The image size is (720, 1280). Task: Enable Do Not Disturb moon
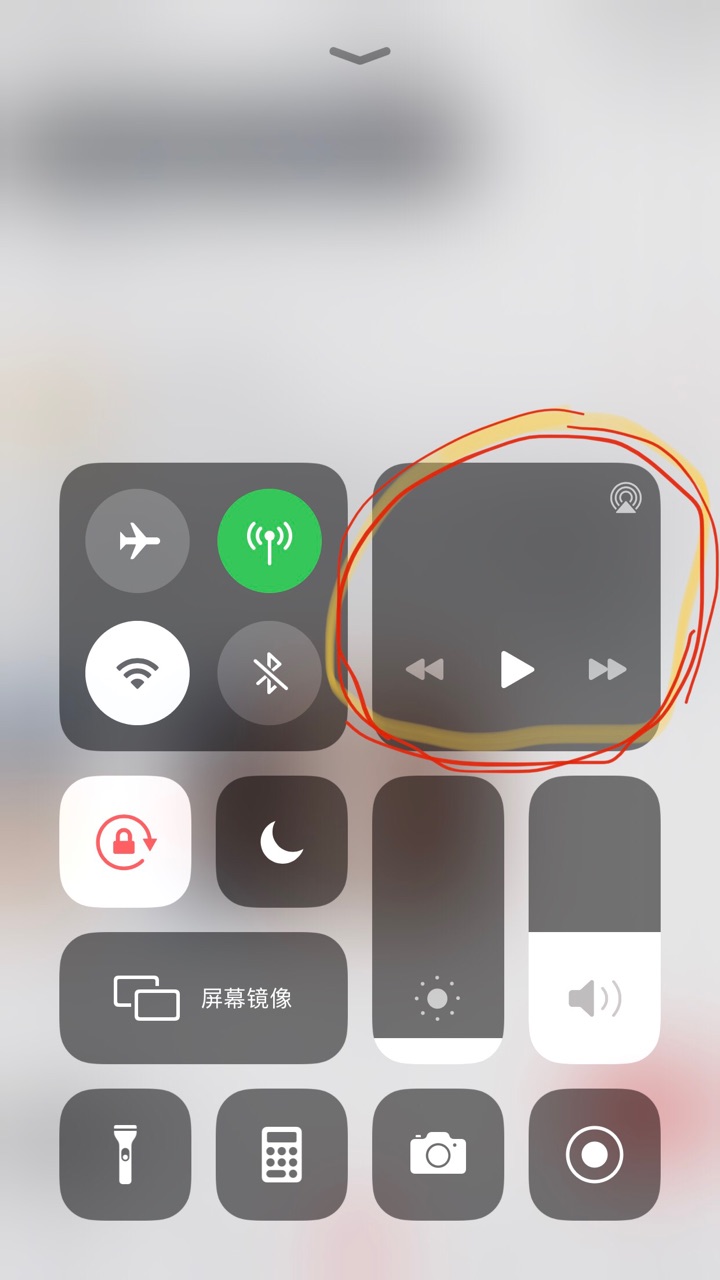click(281, 841)
